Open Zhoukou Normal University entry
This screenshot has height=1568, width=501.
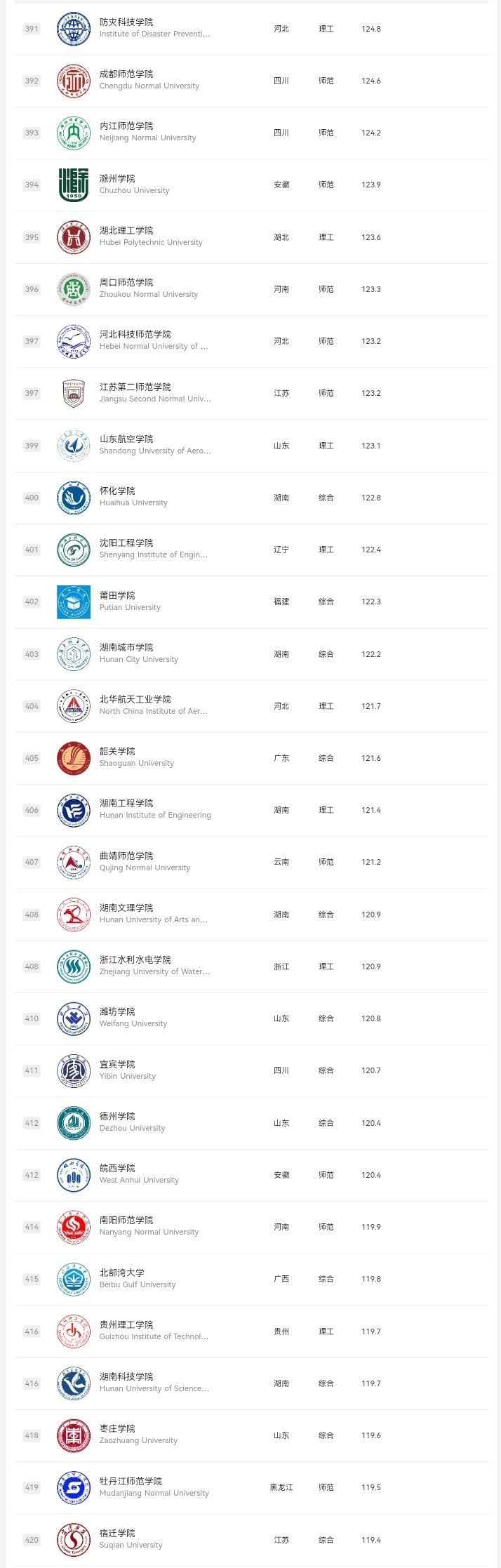pos(251,289)
